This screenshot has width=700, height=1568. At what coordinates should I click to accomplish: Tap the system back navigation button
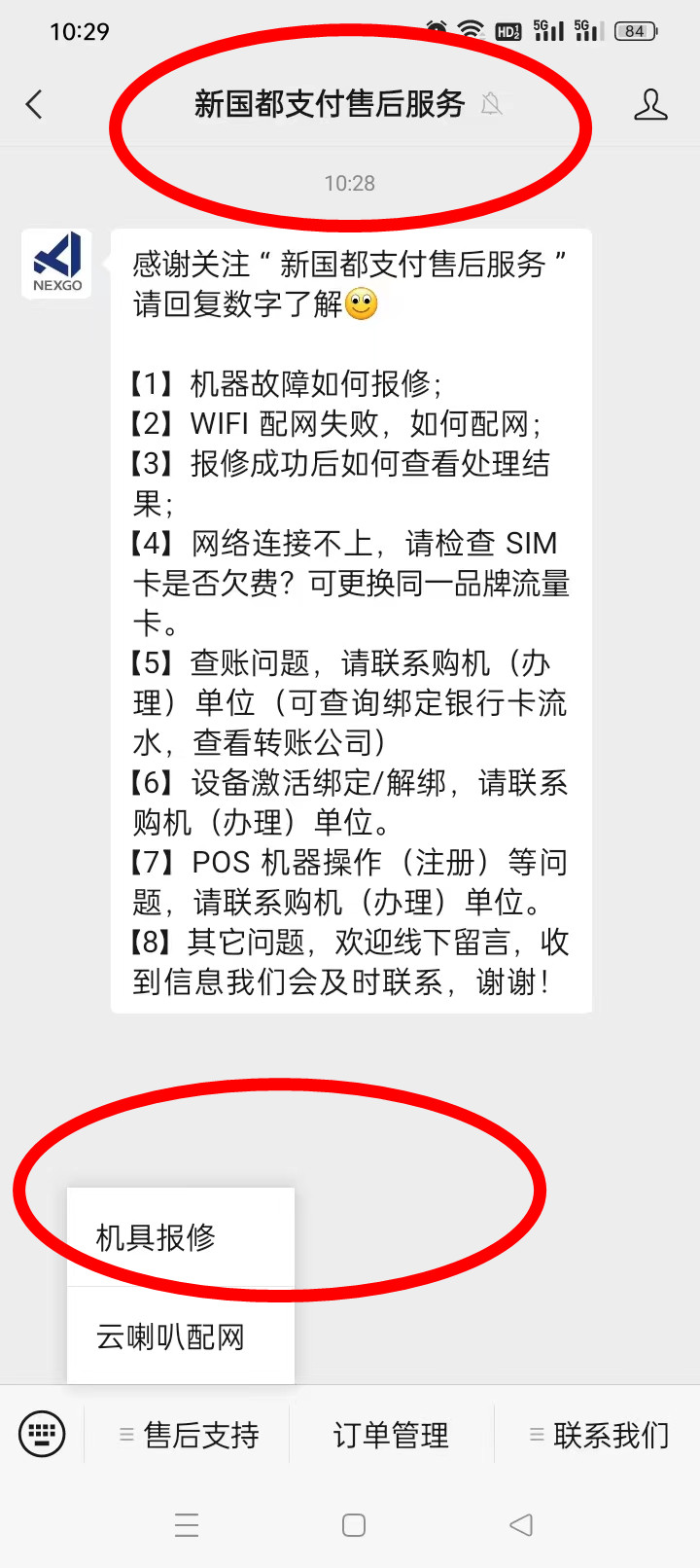click(521, 1524)
